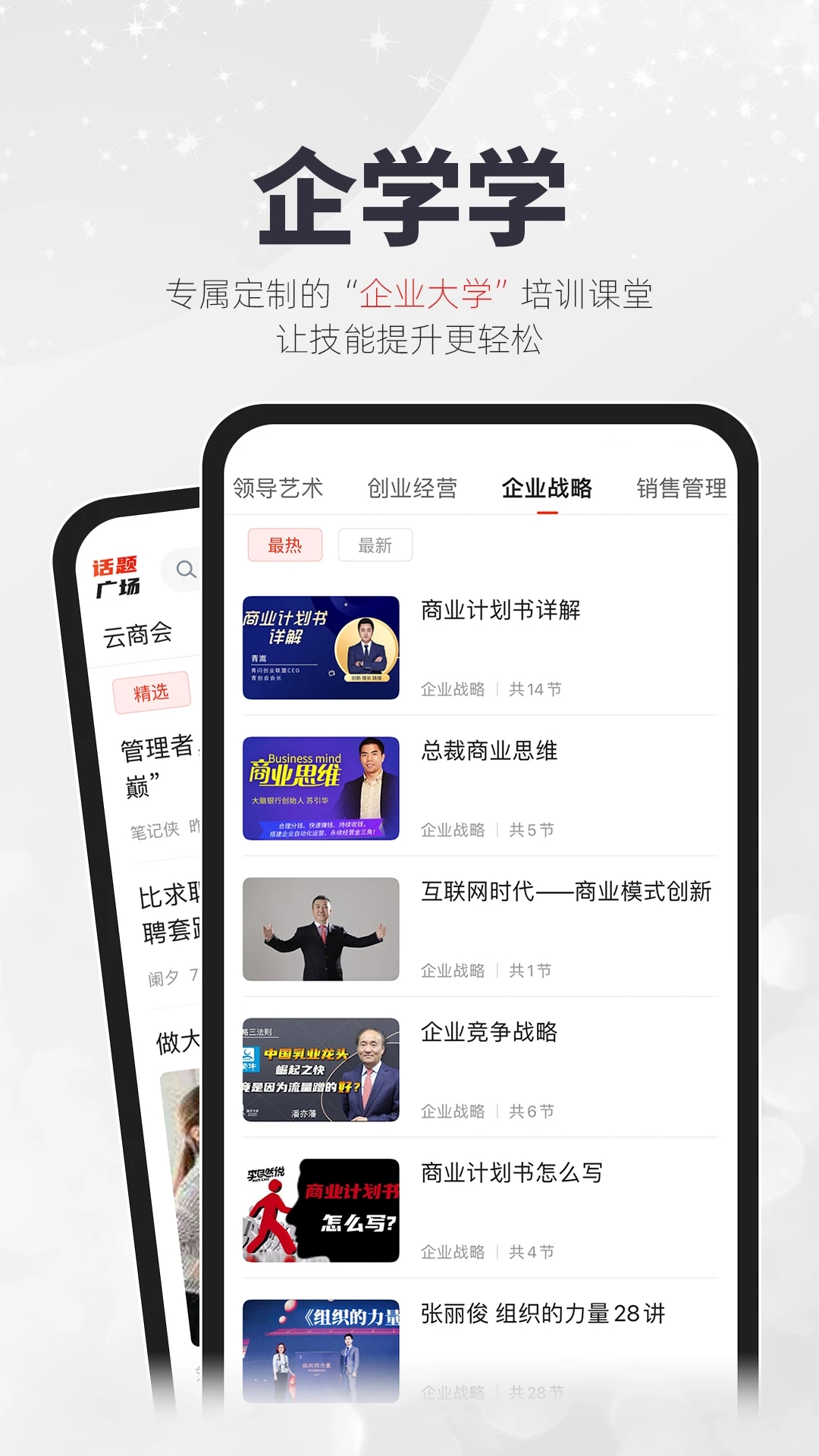This screenshot has height=1456, width=819.
Task: Switch sorting to 最新
Action: click(376, 545)
